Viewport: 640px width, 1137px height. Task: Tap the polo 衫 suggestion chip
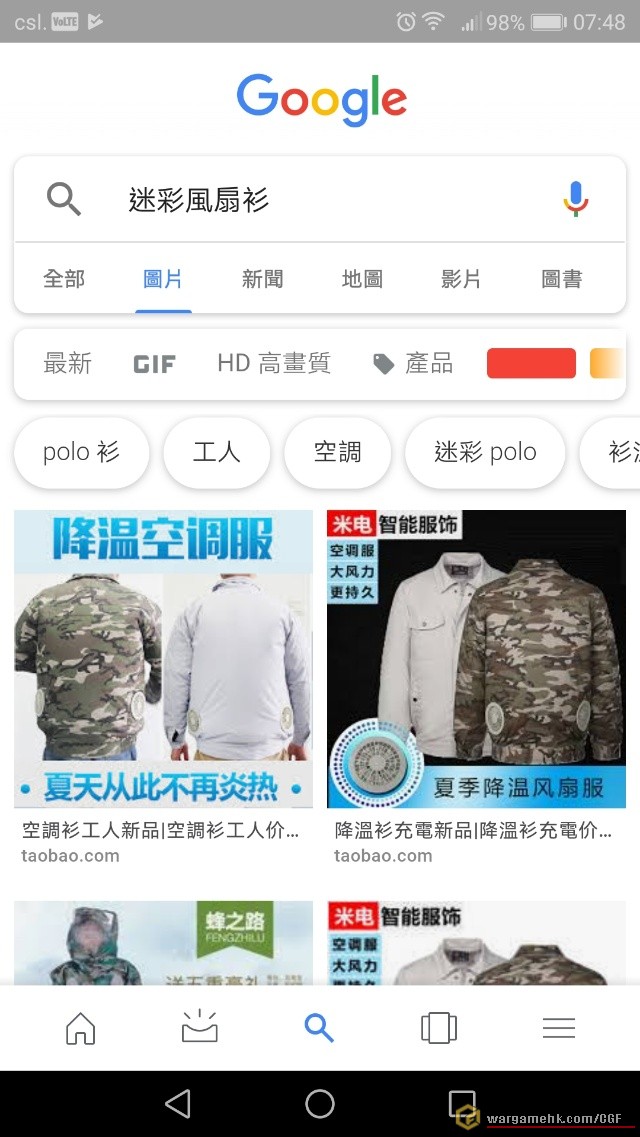pos(81,453)
